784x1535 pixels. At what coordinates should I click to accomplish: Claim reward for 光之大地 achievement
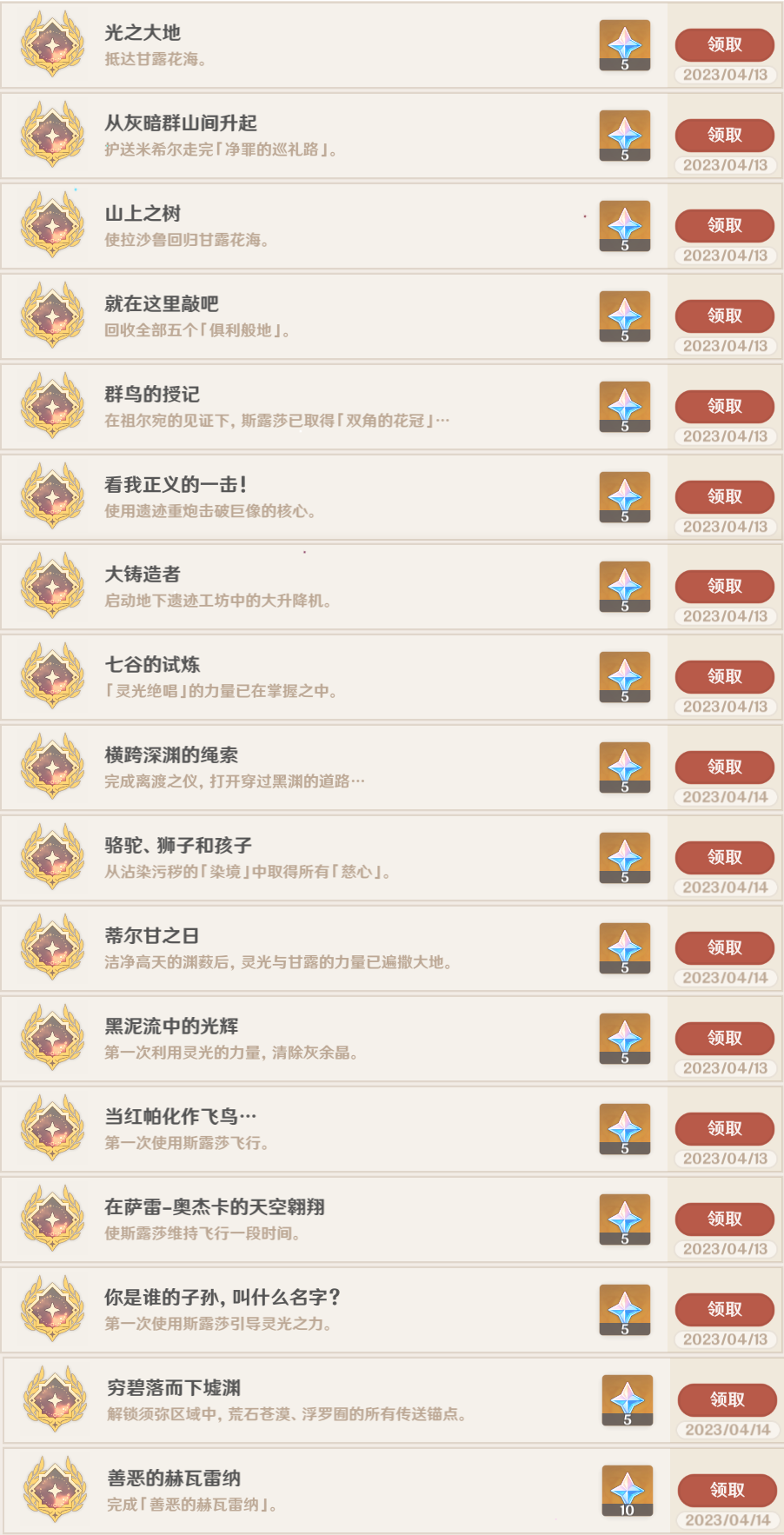click(724, 44)
